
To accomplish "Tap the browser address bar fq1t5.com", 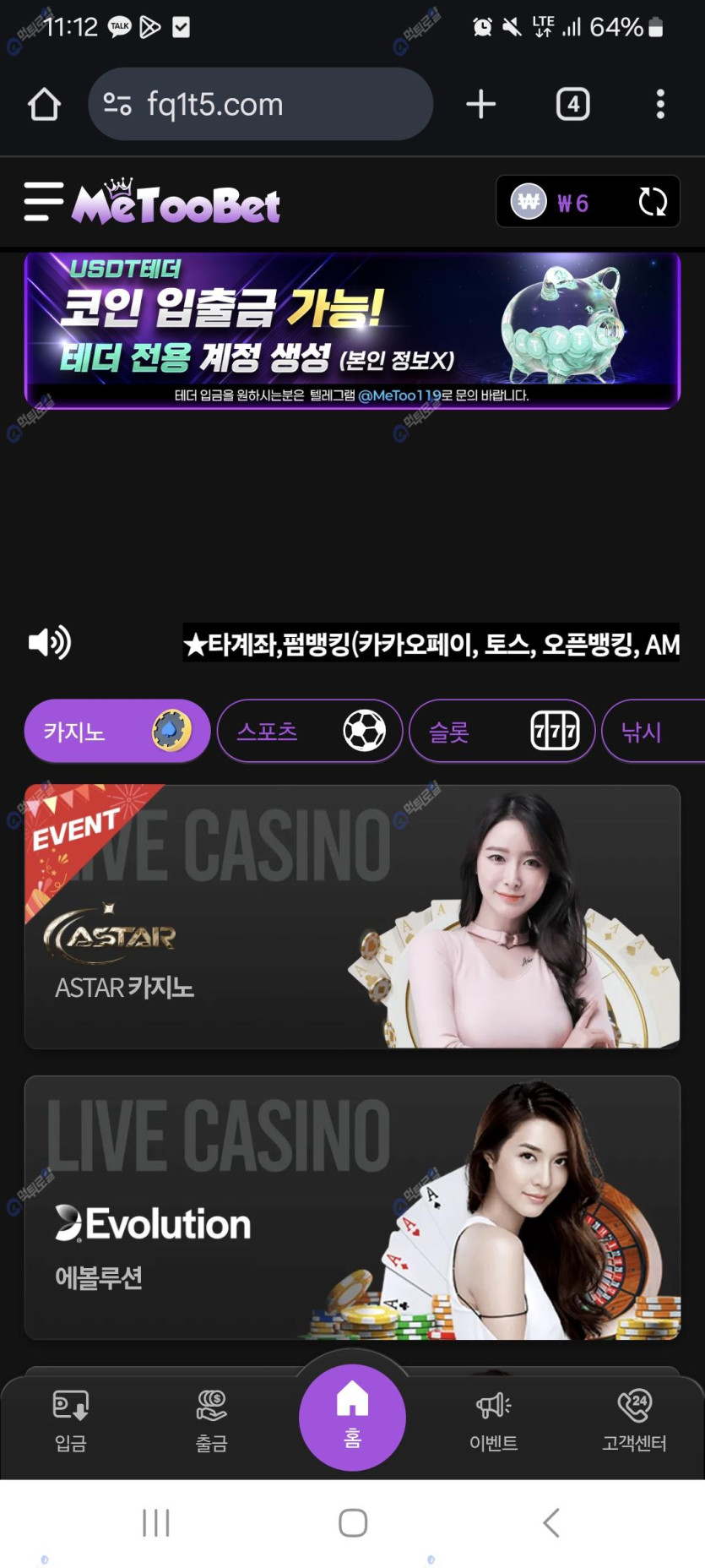I will [x=260, y=105].
